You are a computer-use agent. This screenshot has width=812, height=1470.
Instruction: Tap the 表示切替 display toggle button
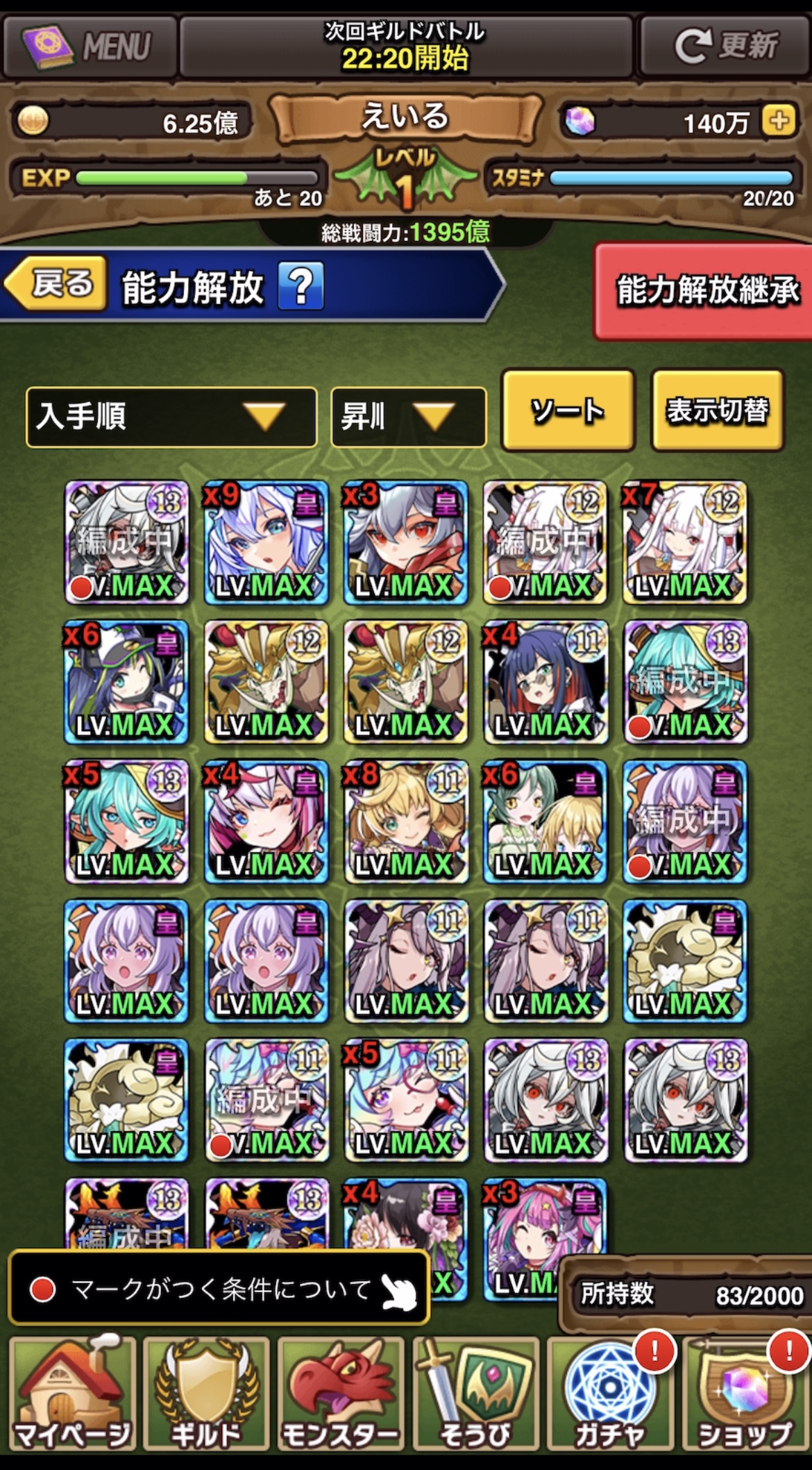click(x=718, y=410)
